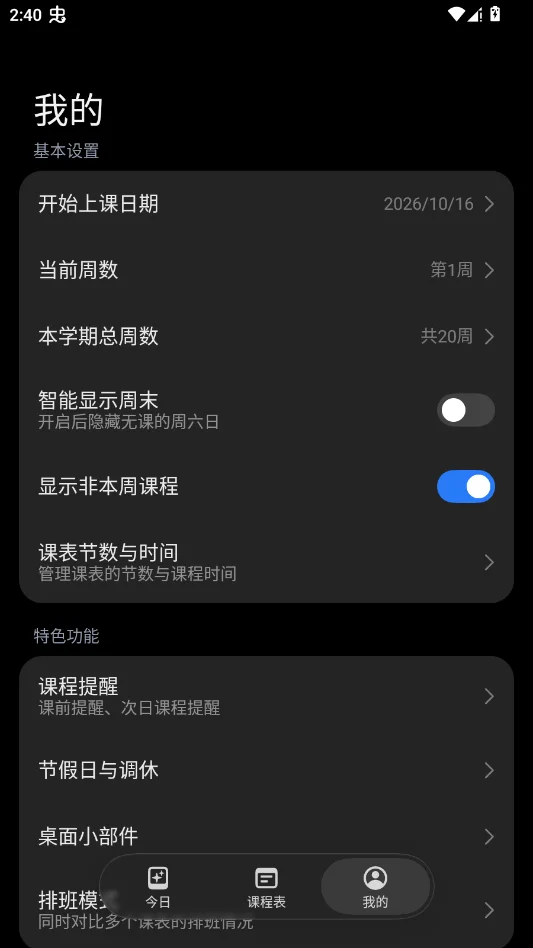
Task: Enable the 智能显示周末 switch
Action: (x=465, y=410)
